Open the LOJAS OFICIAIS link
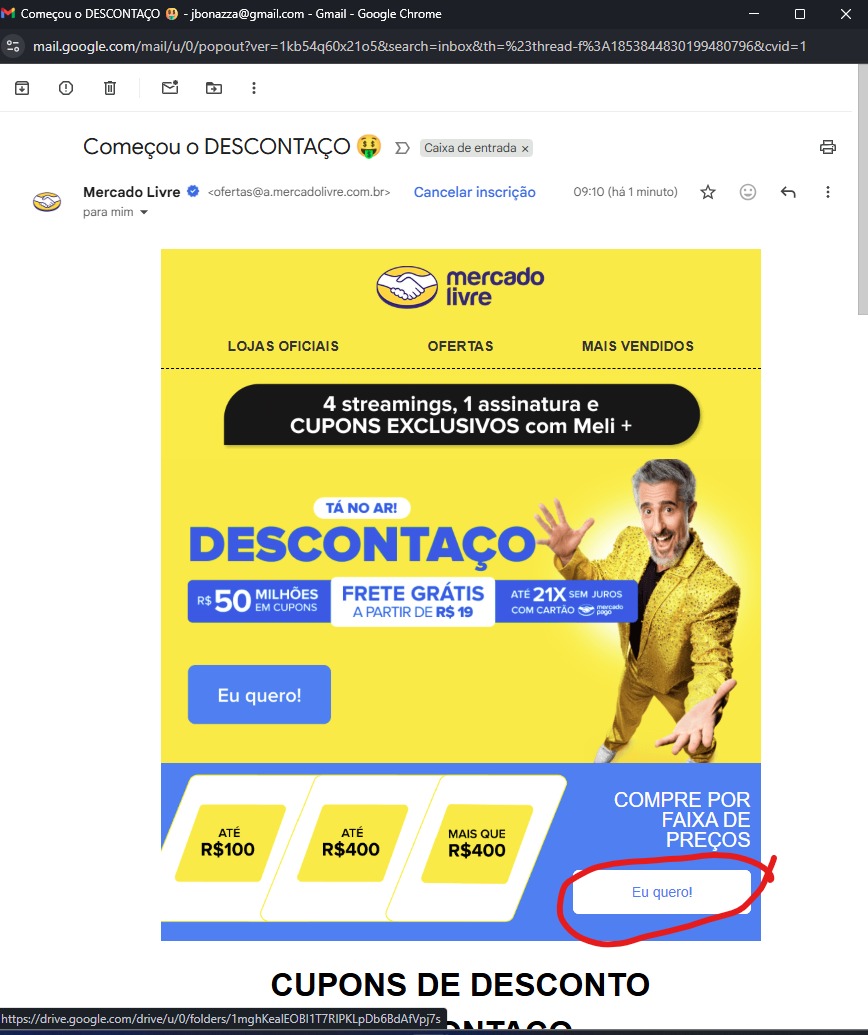This screenshot has width=868, height=1035. click(283, 346)
